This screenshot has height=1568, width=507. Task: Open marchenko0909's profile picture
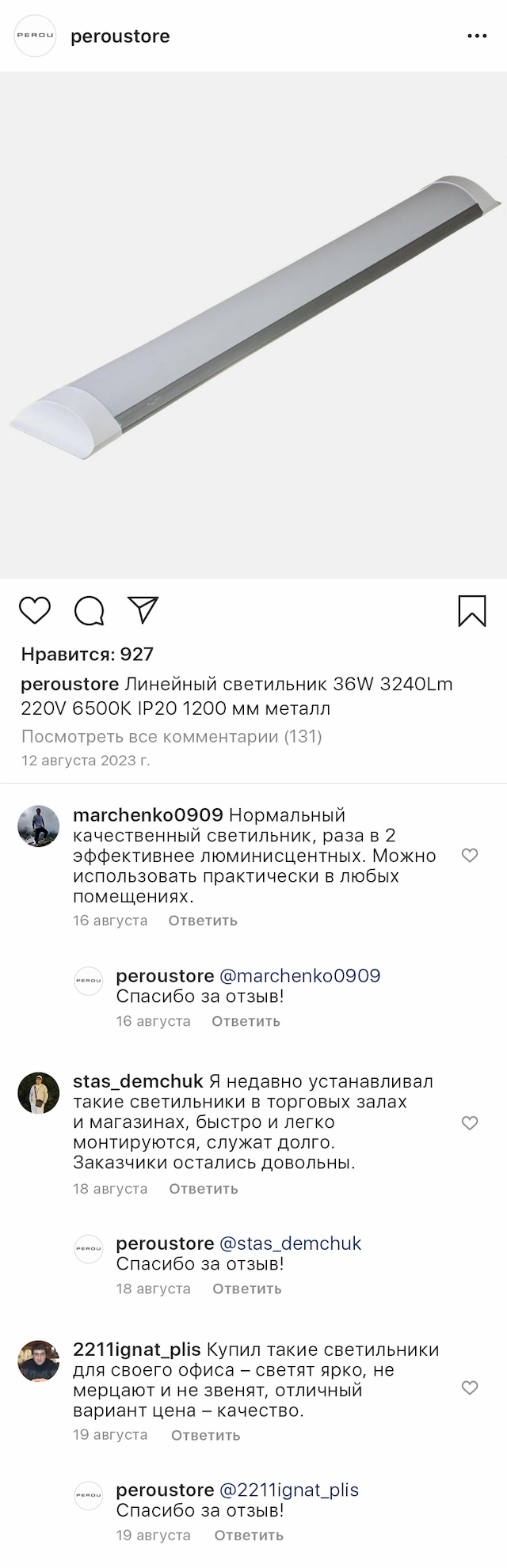(x=39, y=826)
